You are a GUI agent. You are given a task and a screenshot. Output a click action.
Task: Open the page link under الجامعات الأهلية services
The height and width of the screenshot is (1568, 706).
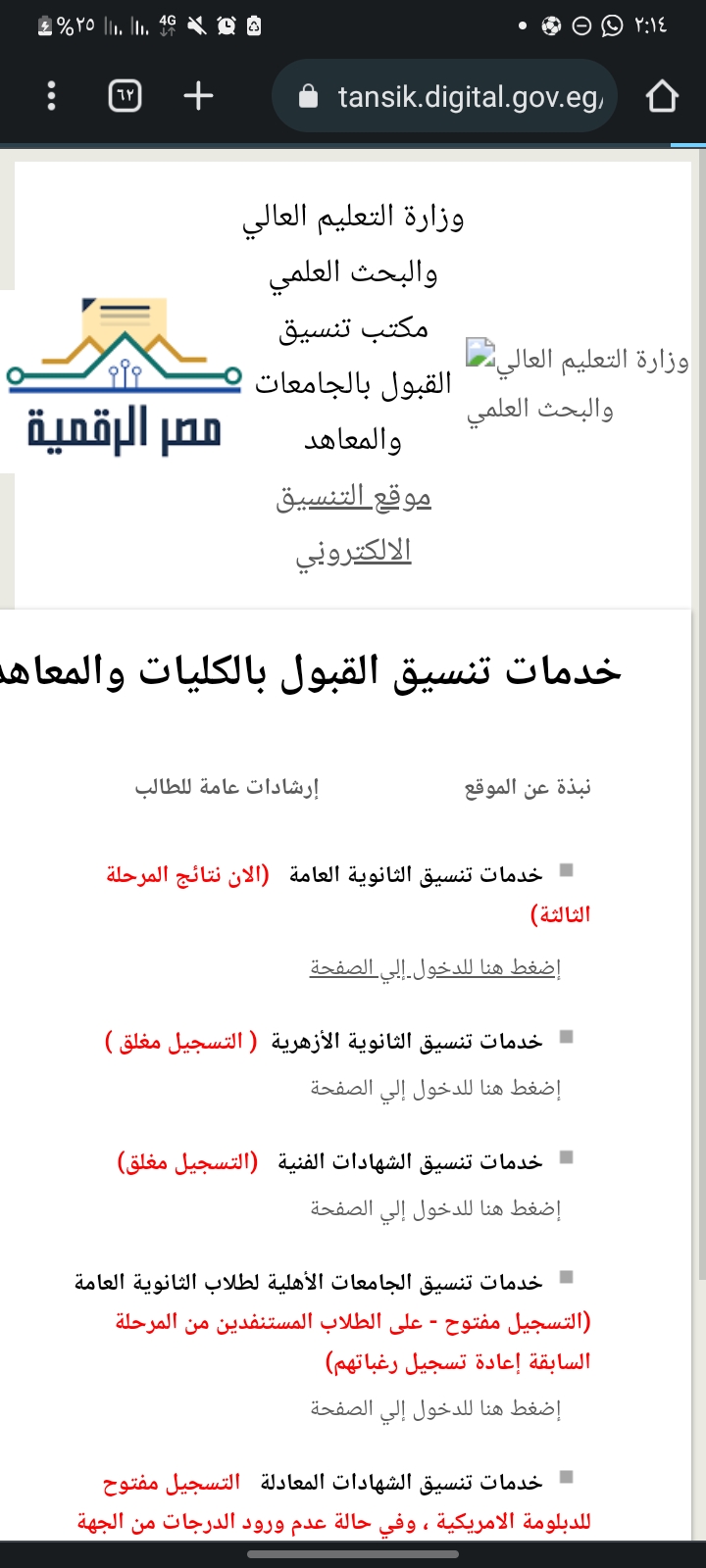tap(435, 1409)
